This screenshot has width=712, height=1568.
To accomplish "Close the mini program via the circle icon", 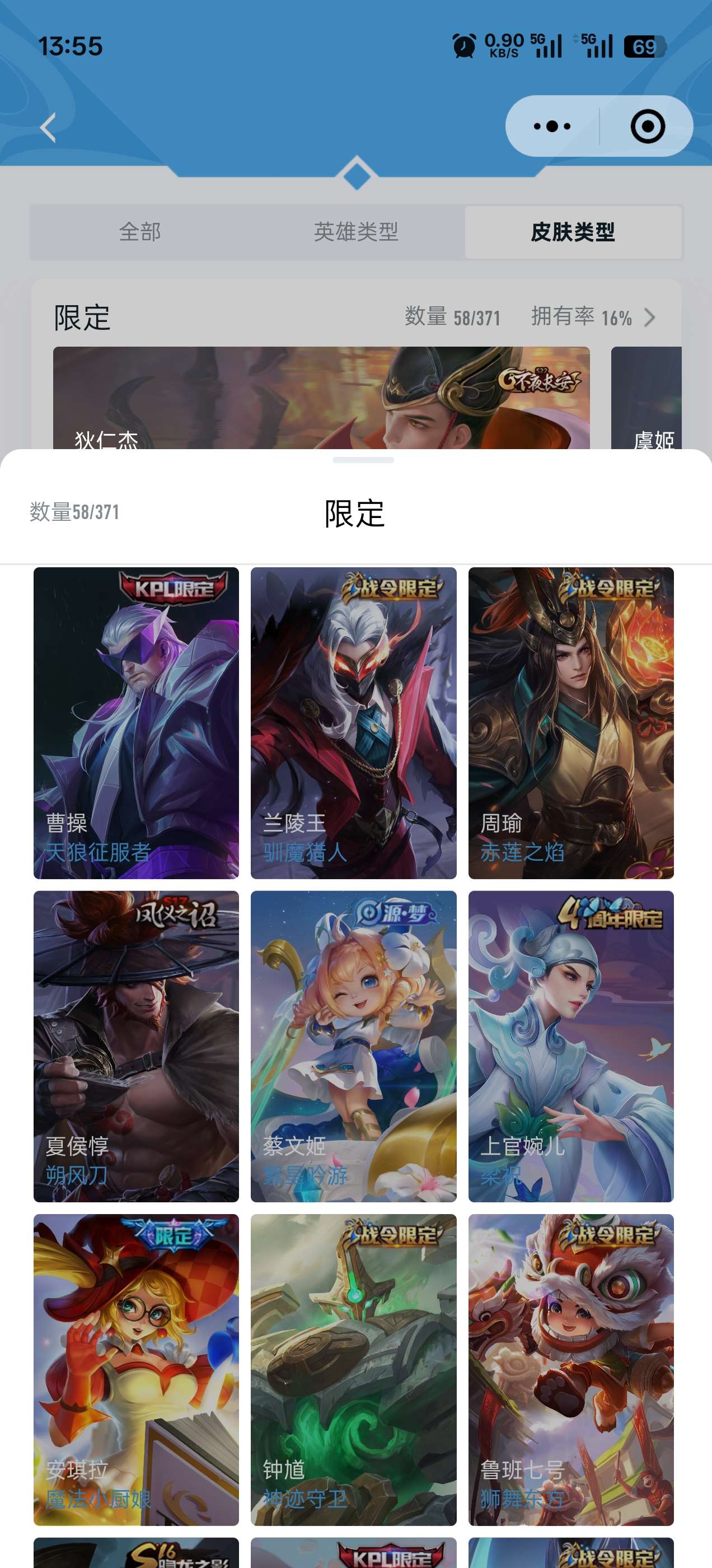I will (647, 127).
